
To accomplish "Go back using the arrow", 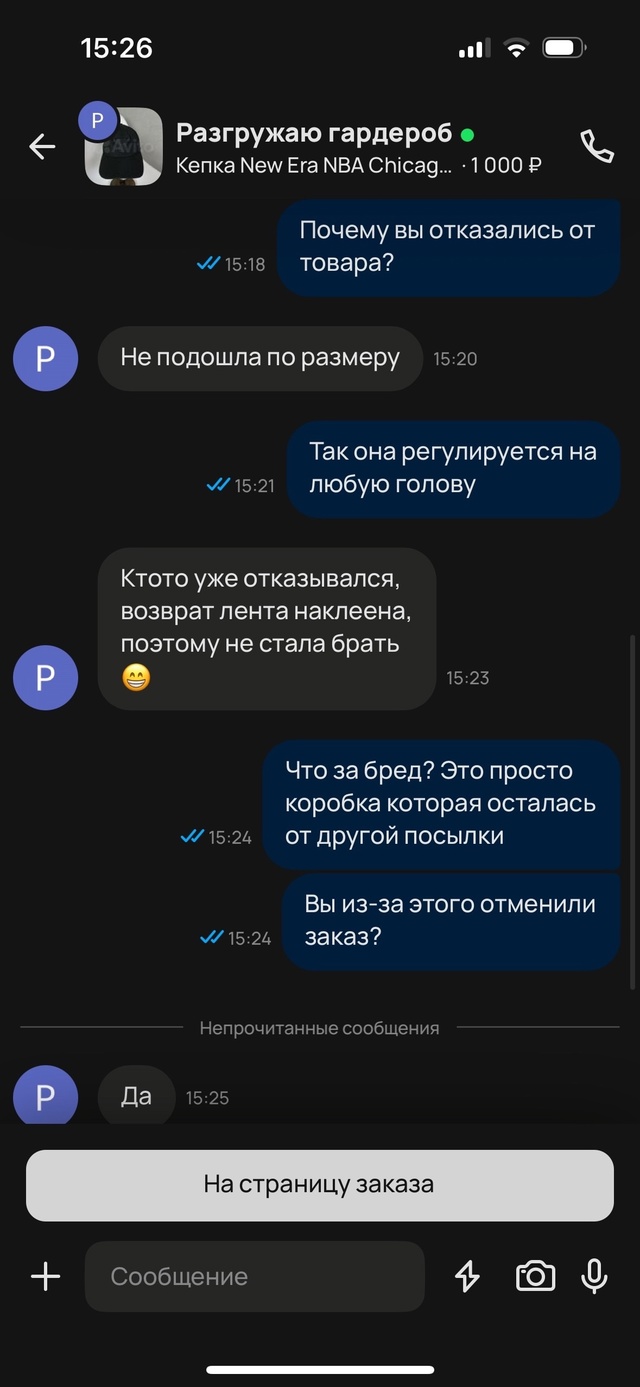I will pos(42,147).
